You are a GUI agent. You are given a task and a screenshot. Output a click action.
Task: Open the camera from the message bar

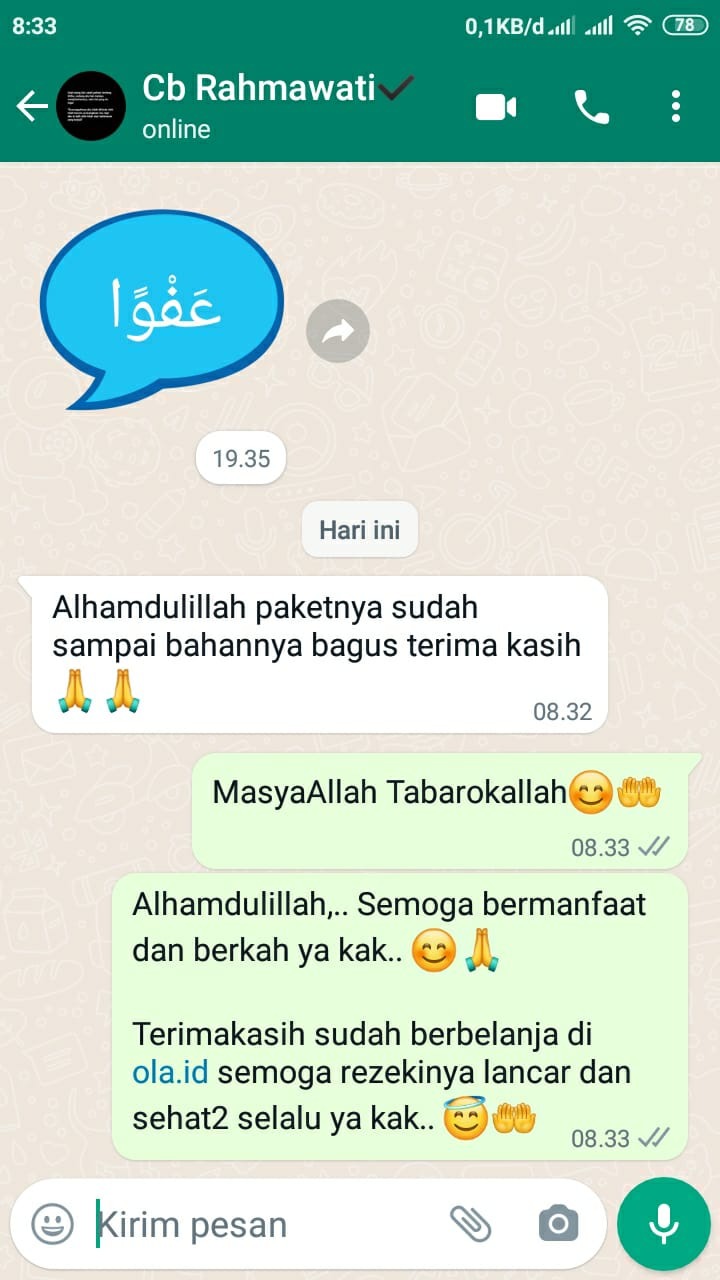click(x=558, y=1223)
